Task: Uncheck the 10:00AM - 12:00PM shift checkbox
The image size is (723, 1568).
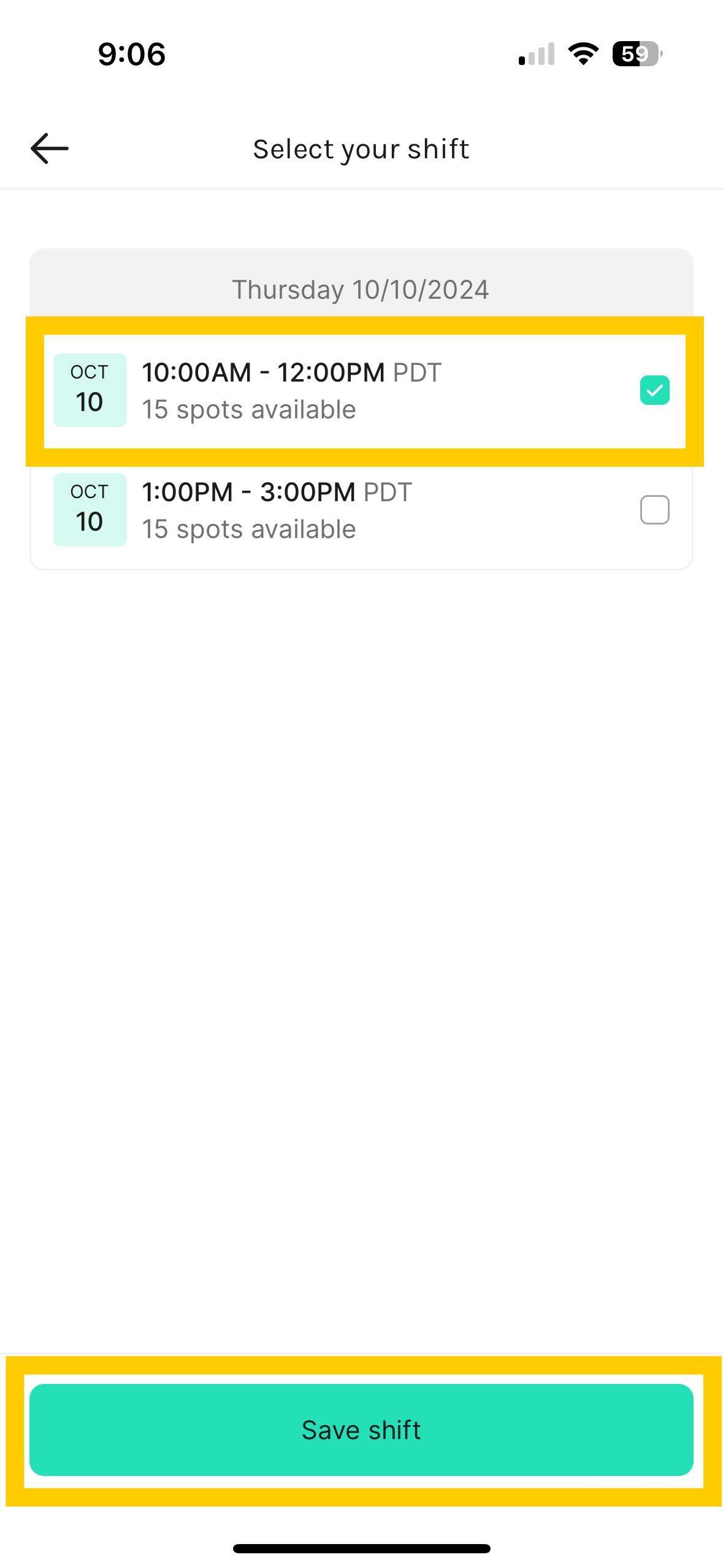Action: (654, 390)
